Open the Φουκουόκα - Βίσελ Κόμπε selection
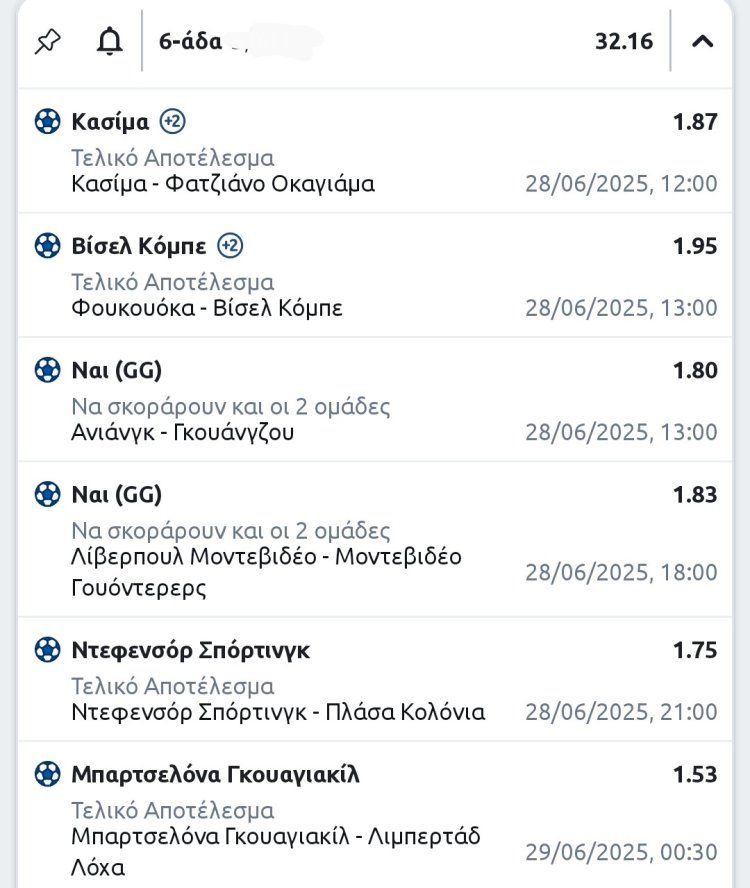This screenshot has width=750, height=888. pyautogui.click(x=207, y=308)
